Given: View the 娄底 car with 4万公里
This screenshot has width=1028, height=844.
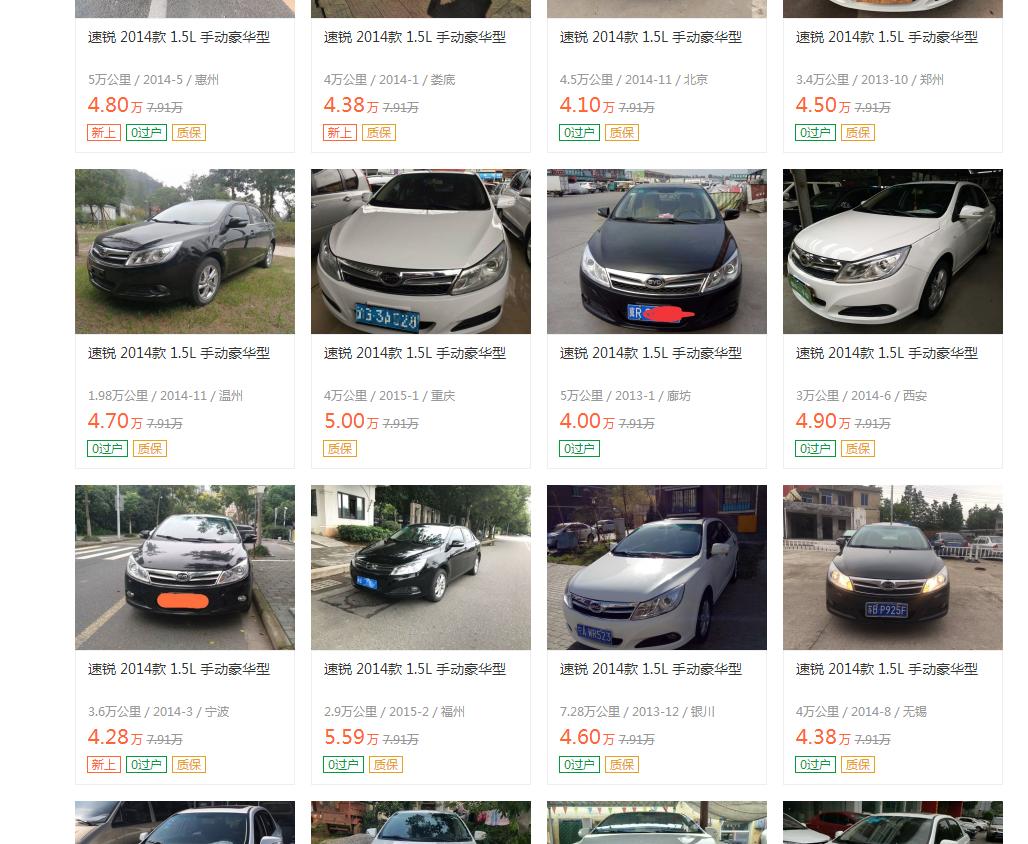Looking at the screenshot, I should coord(415,37).
